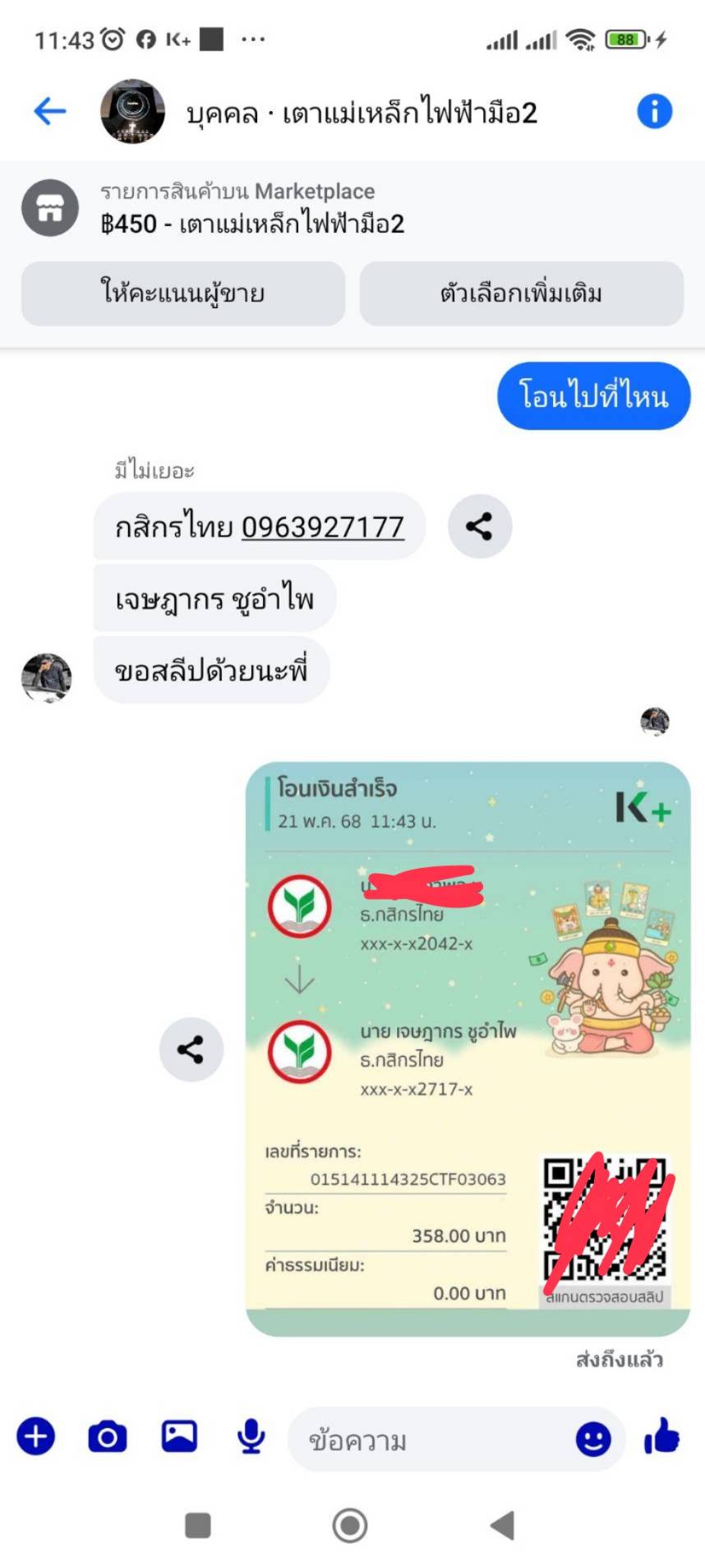Open the Marketplace listing ฿450 เตาแม่เหล็กไฟฟ้ามือ2

click(352, 208)
